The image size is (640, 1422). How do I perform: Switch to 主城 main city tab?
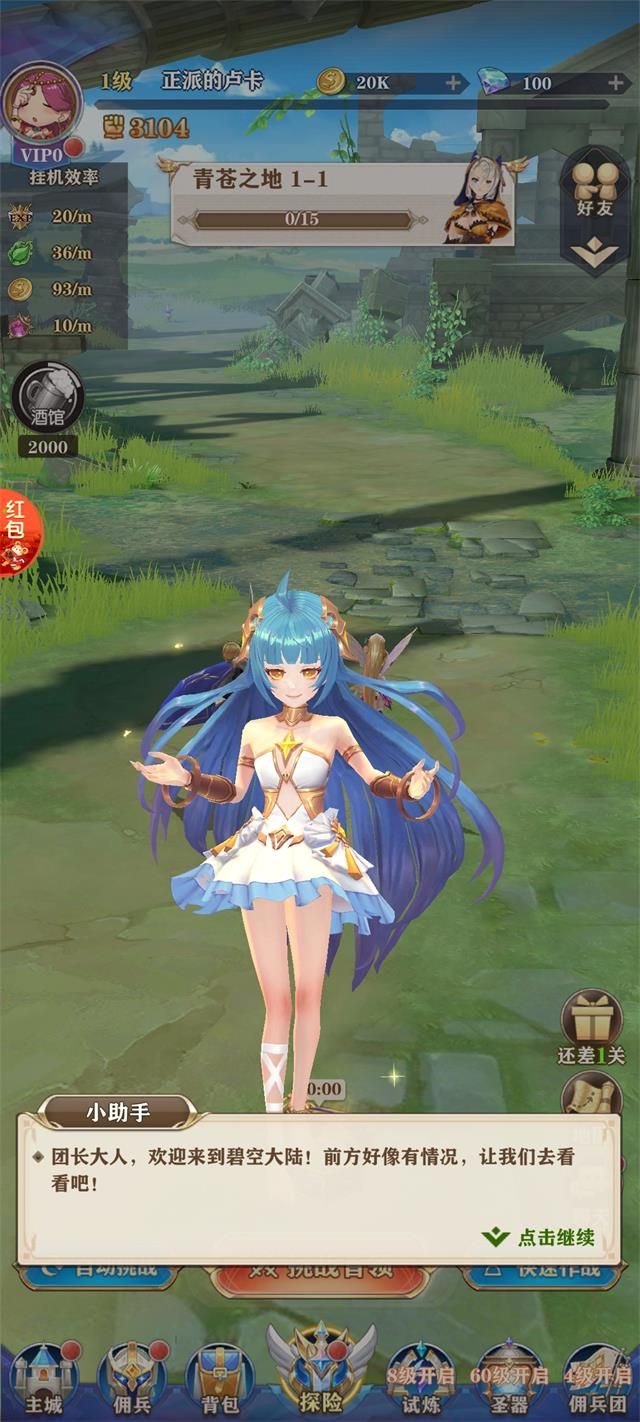[x=42, y=1380]
